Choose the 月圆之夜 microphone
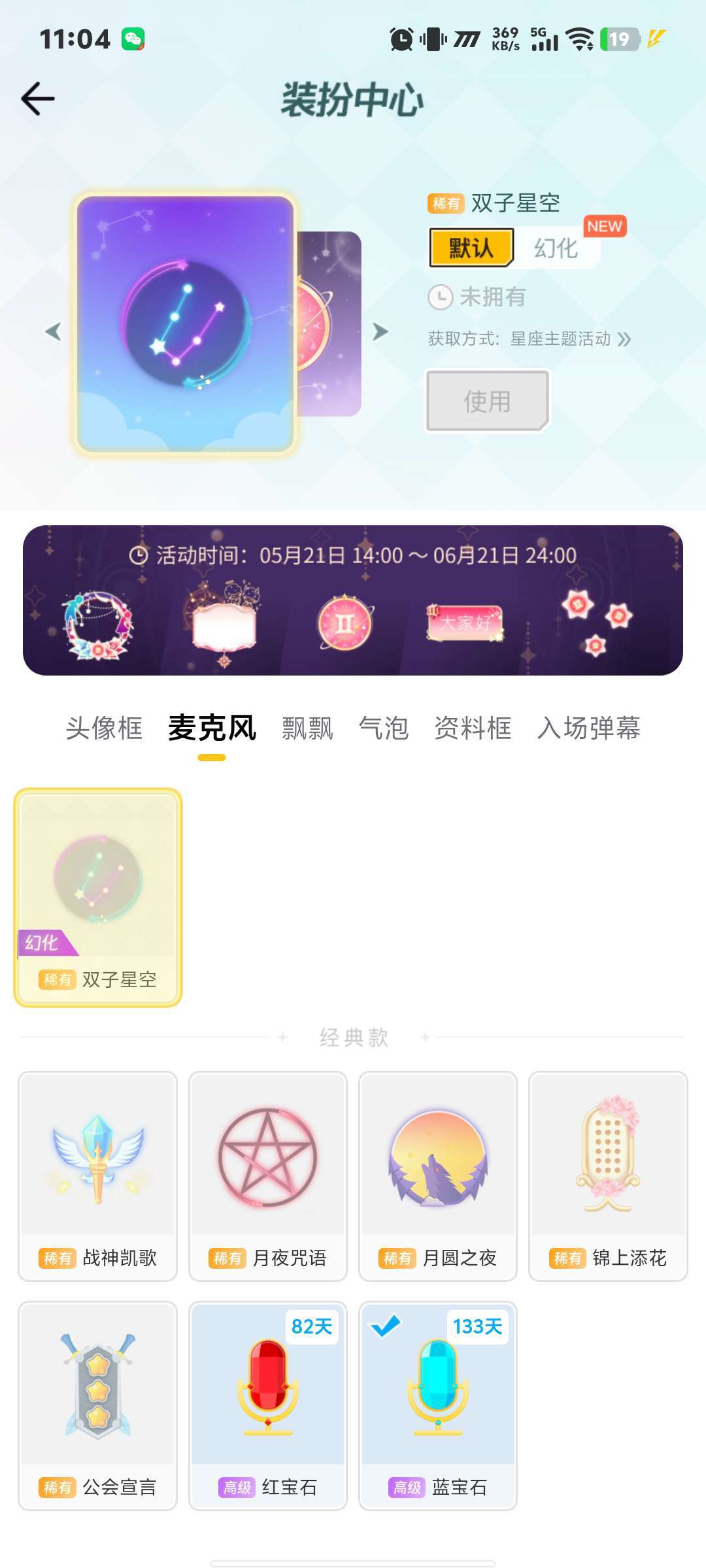 pos(438,1176)
